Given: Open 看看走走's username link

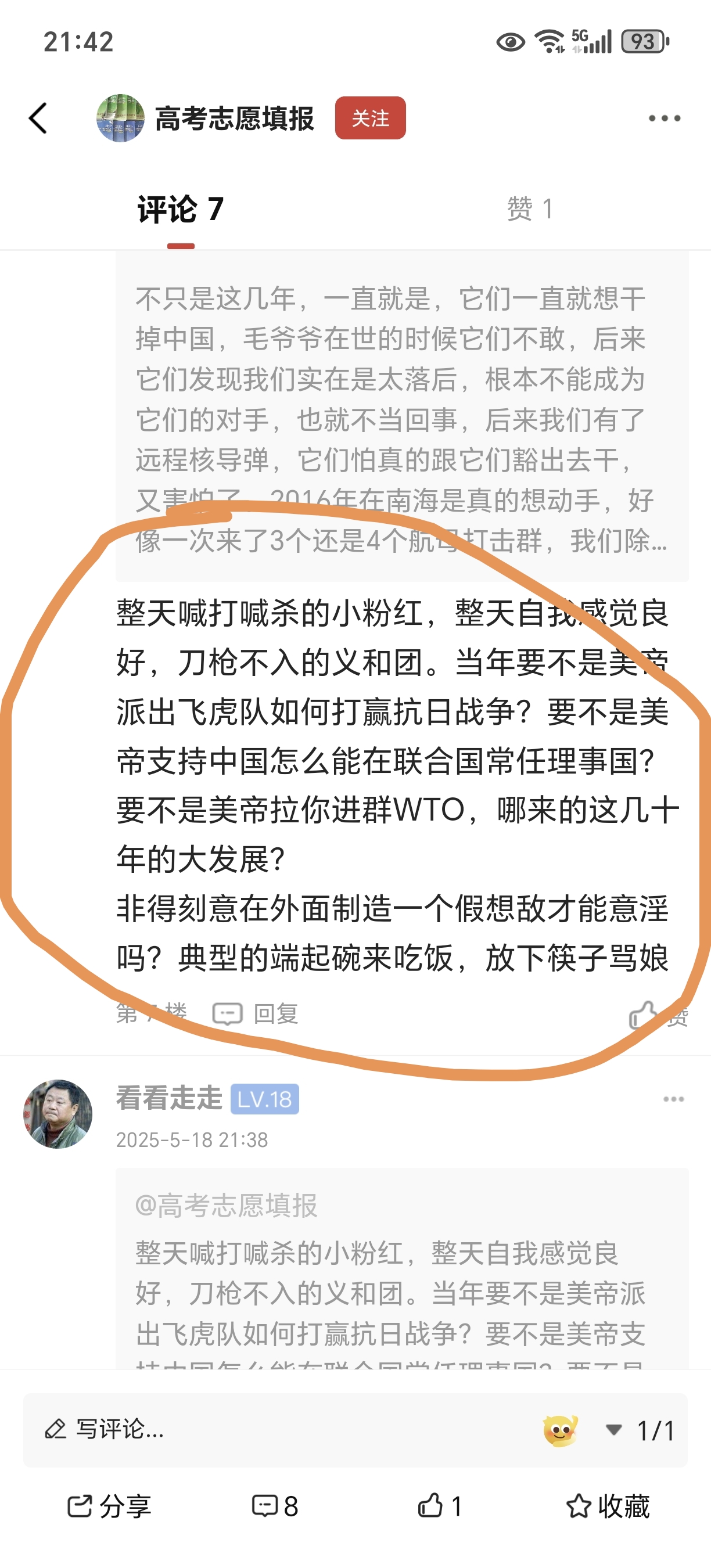Looking at the screenshot, I should pyautogui.click(x=169, y=1099).
